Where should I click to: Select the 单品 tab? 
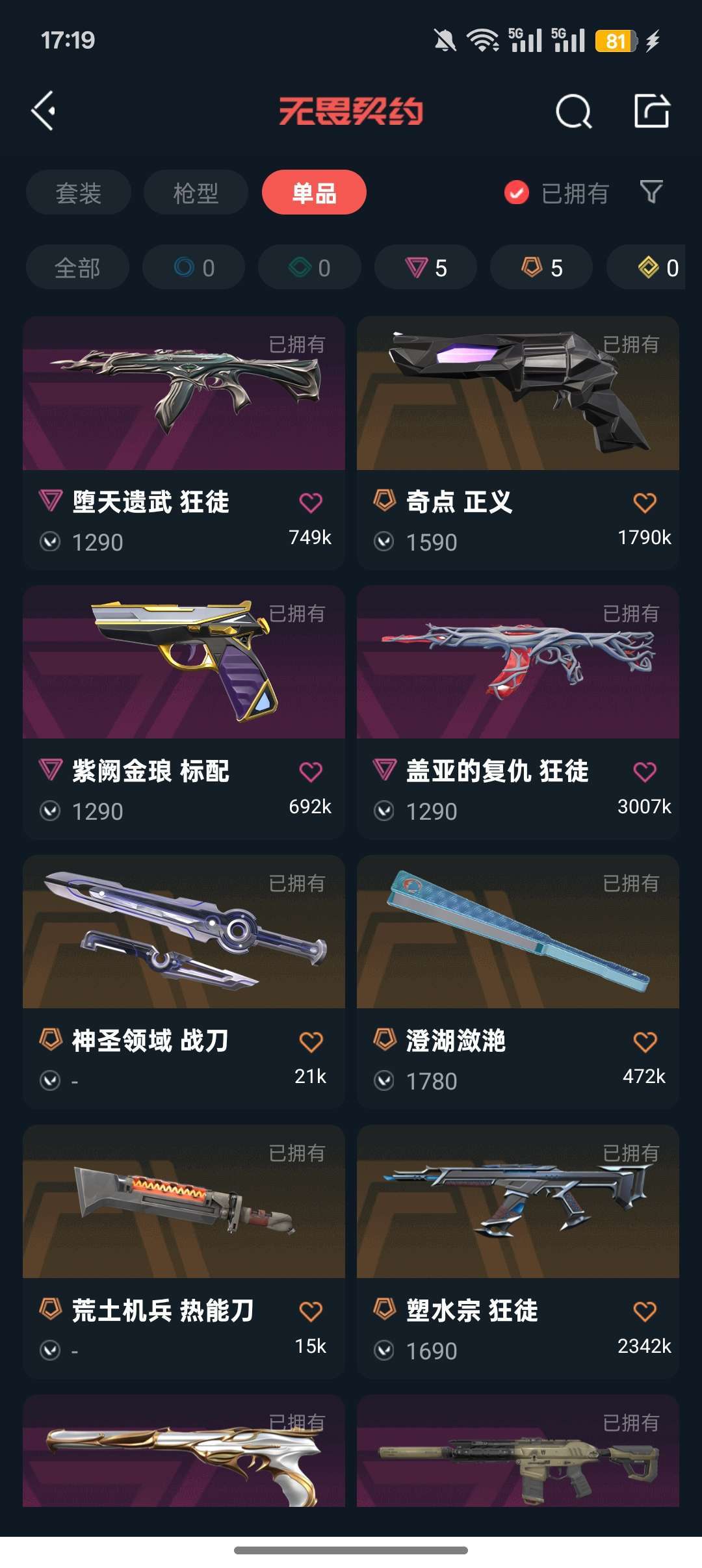(x=314, y=192)
